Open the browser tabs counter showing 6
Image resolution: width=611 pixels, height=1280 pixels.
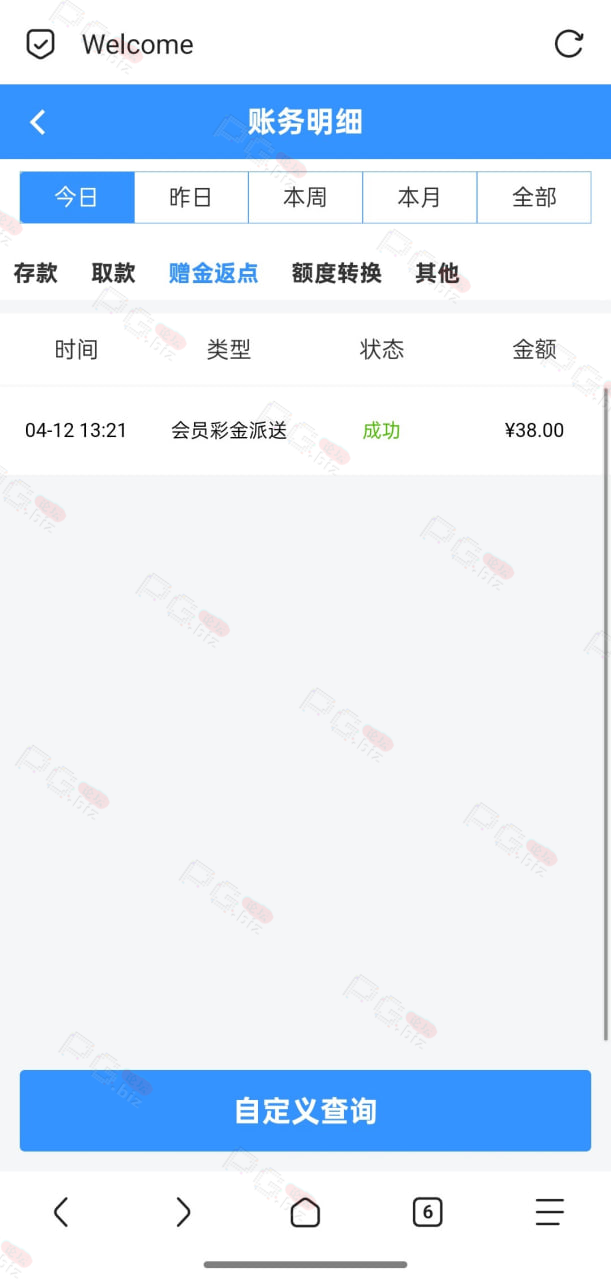click(427, 1213)
